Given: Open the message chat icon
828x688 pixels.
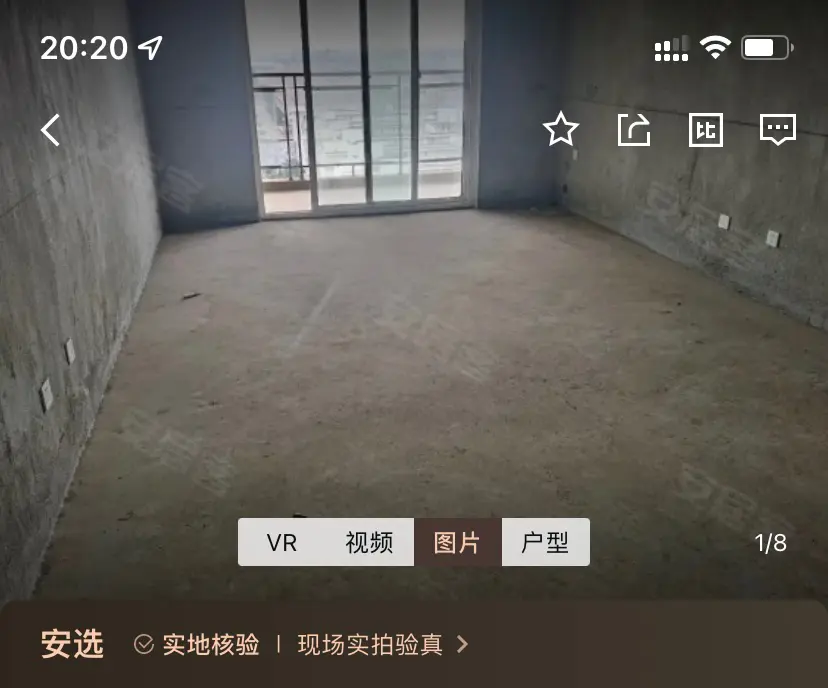Looking at the screenshot, I should pyautogui.click(x=778, y=129).
